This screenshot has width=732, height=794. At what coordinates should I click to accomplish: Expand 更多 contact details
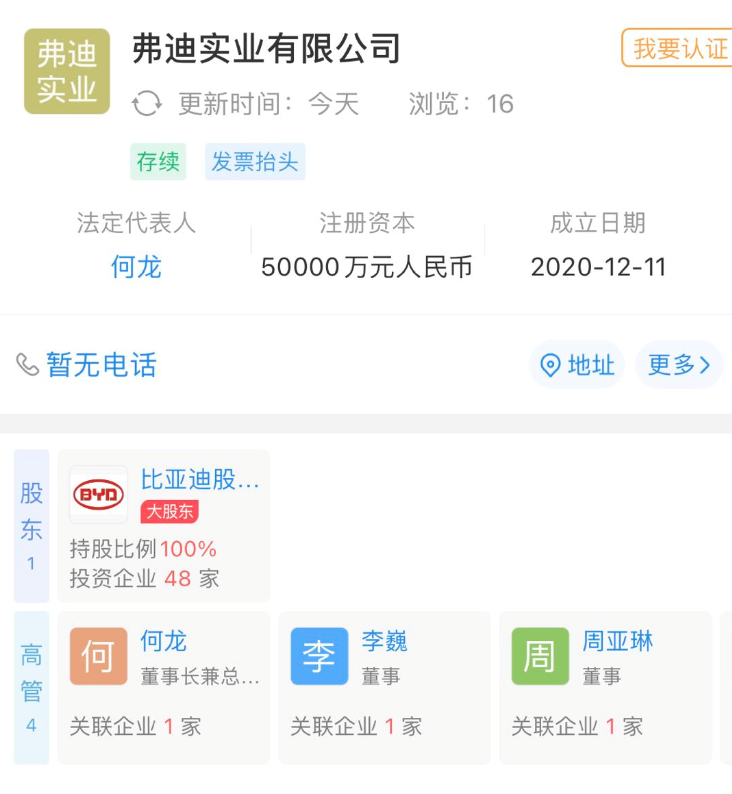point(679,365)
